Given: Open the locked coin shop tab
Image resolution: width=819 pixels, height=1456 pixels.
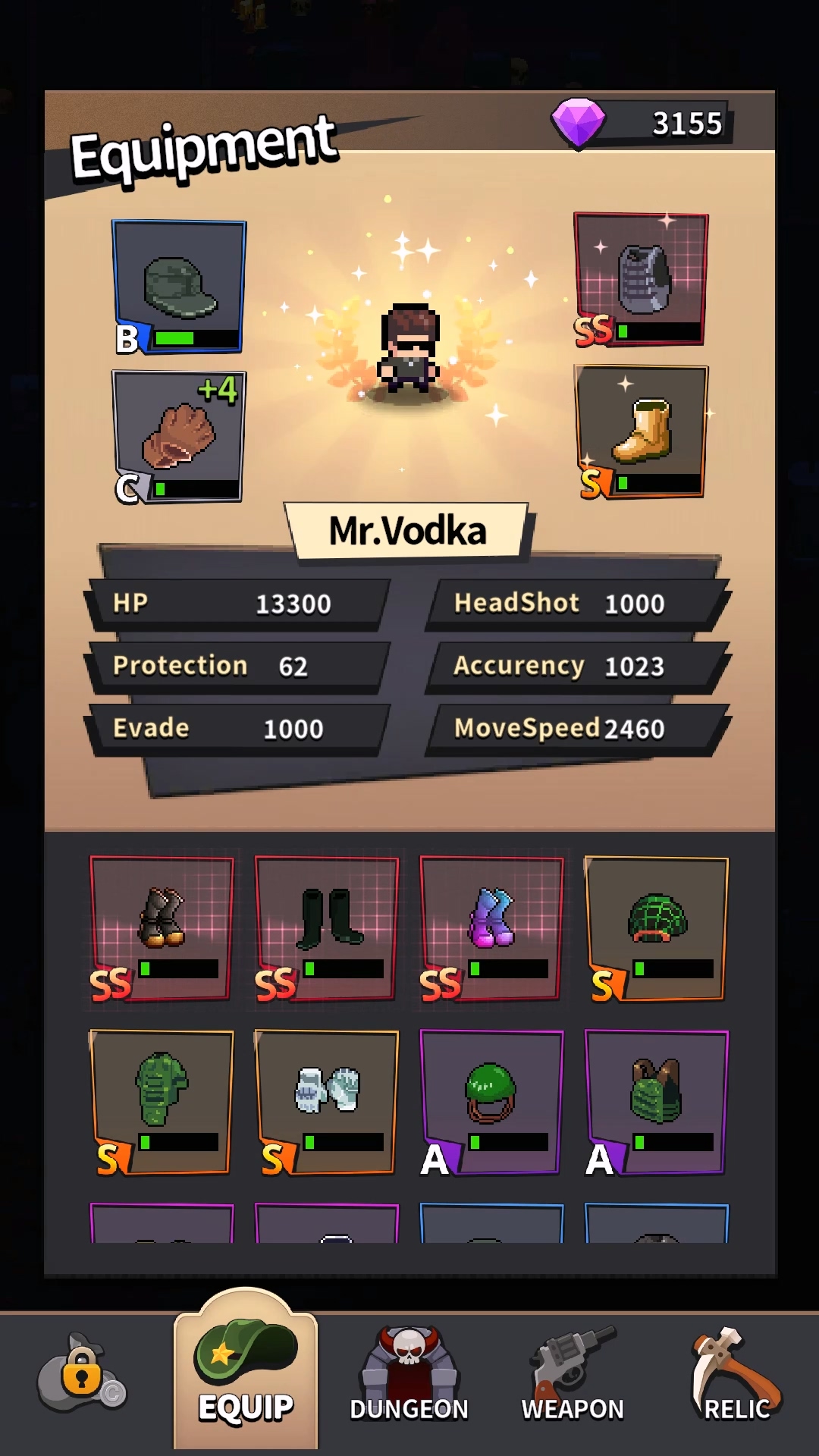Looking at the screenshot, I should click(81, 1374).
